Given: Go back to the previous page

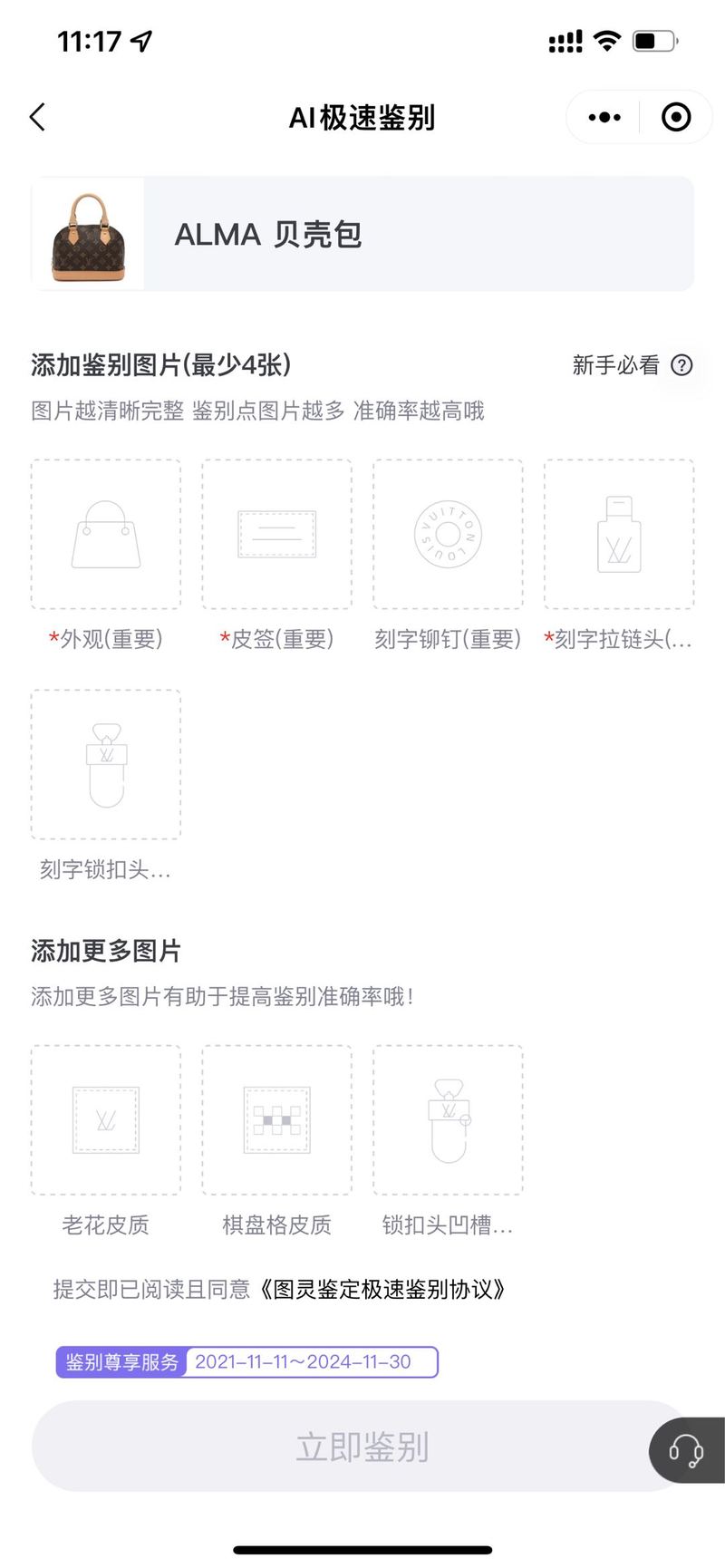Looking at the screenshot, I should click(x=37, y=118).
